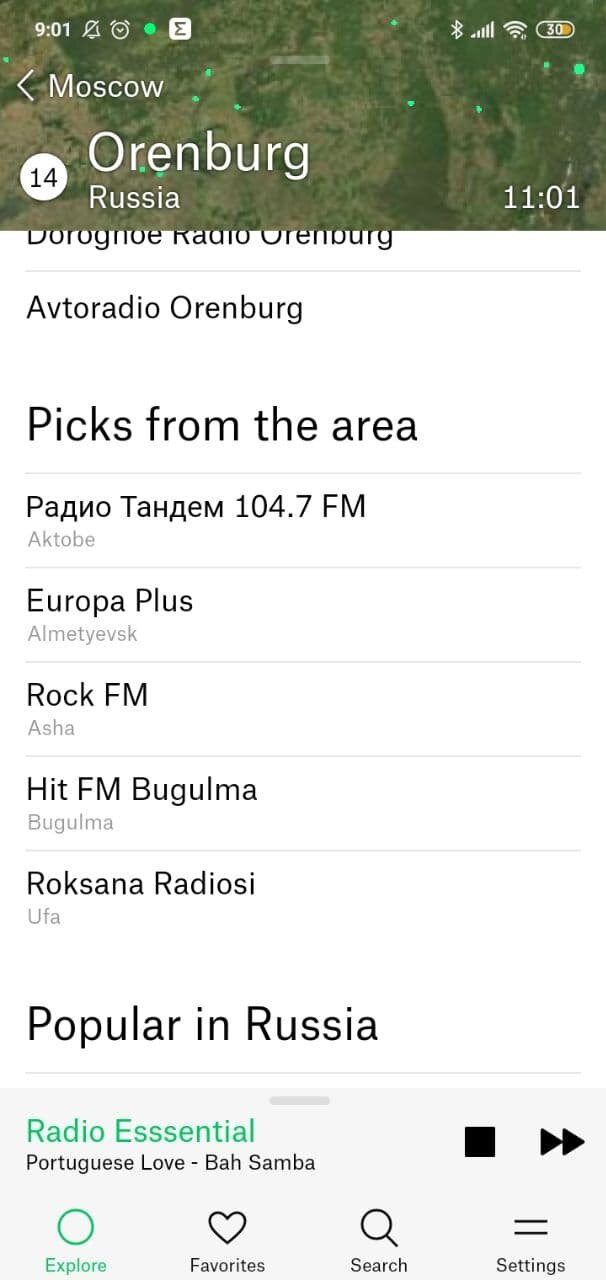Go back to Moscow
Viewport: 606px width, 1280px height.
click(x=90, y=86)
